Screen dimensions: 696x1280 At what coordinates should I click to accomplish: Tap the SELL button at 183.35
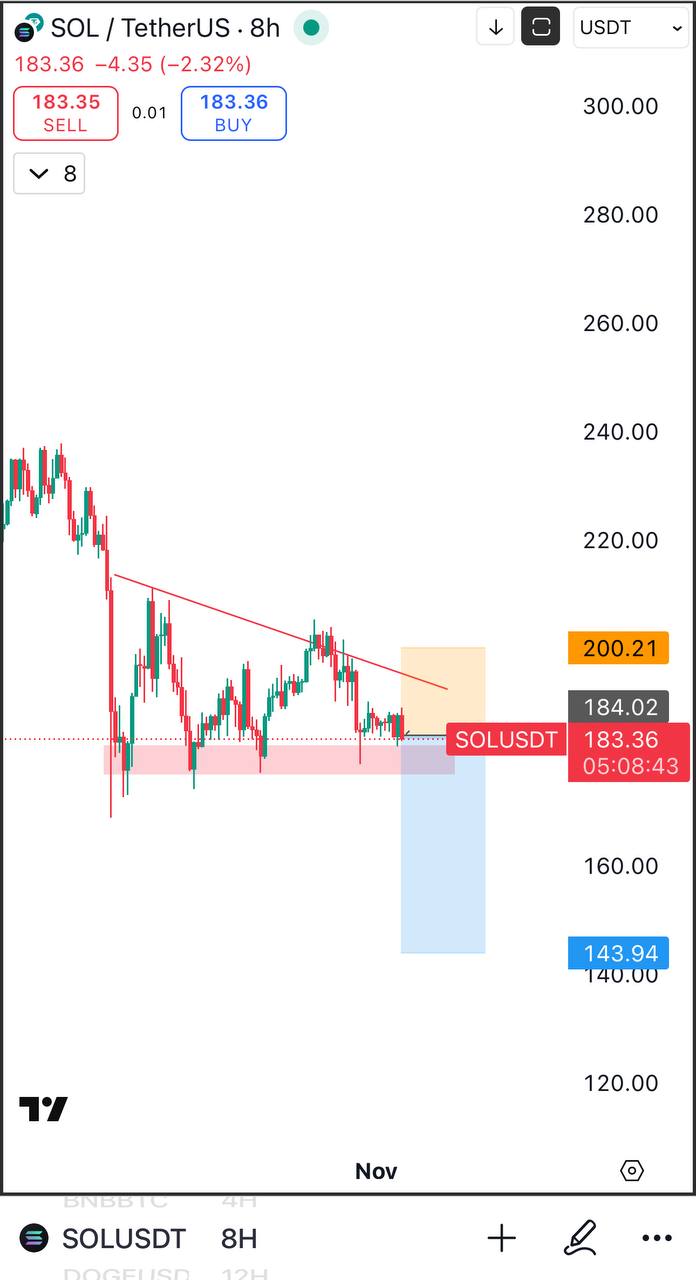(x=66, y=113)
